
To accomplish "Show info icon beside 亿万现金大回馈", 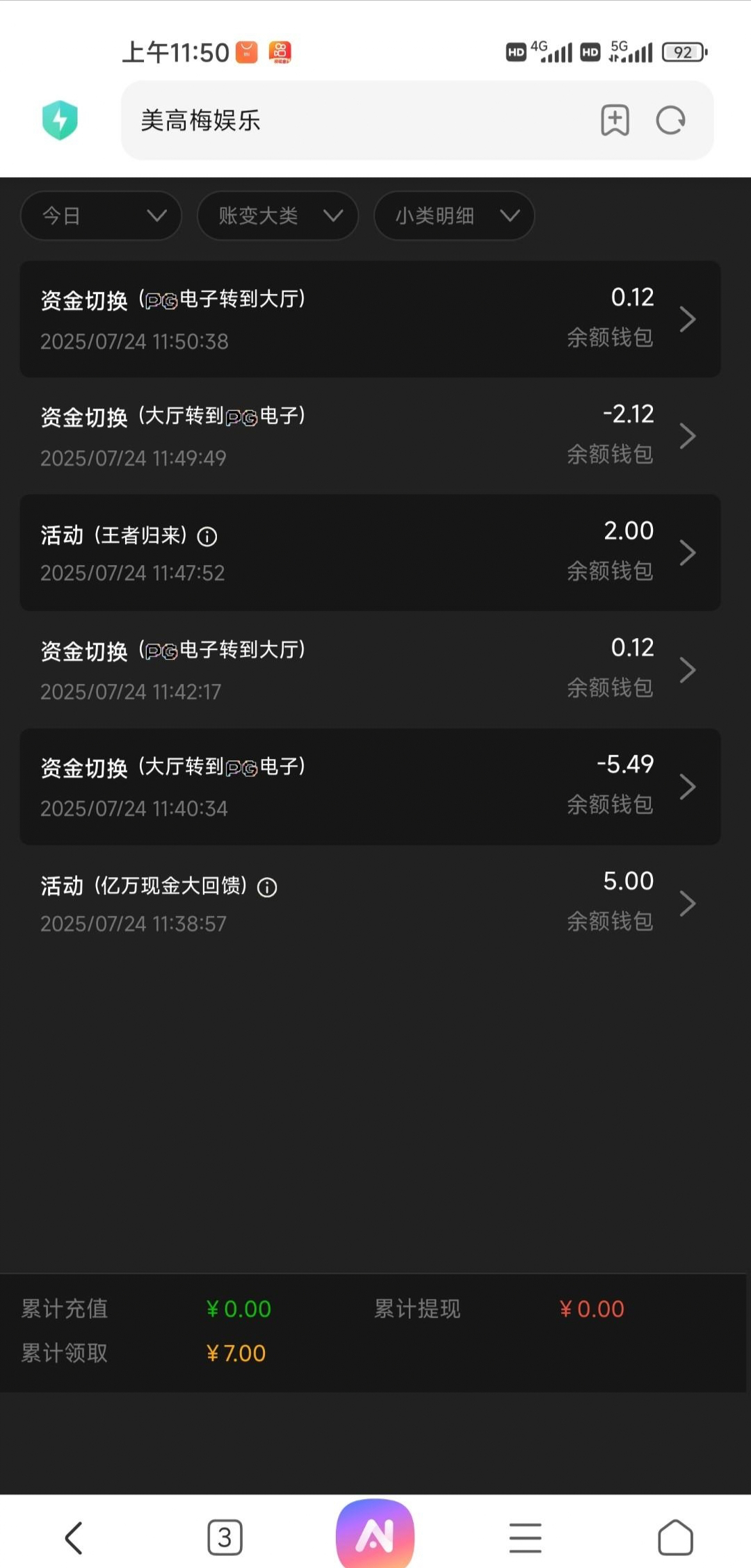I will pos(267,887).
